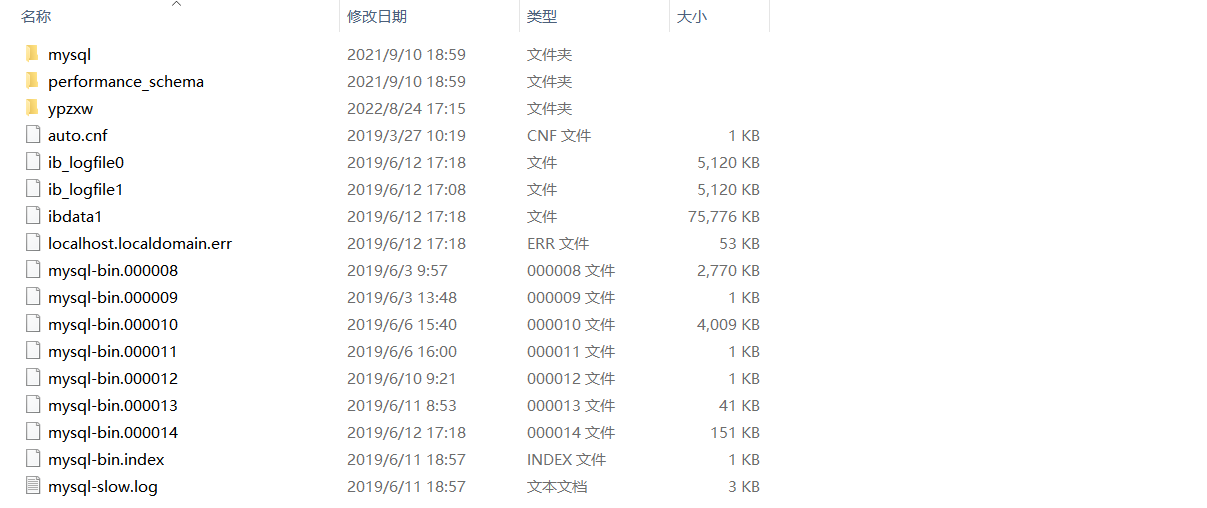Viewport: 1207px width, 508px height.
Task: Select localhost.localdomain.err file
Action: tap(139, 243)
